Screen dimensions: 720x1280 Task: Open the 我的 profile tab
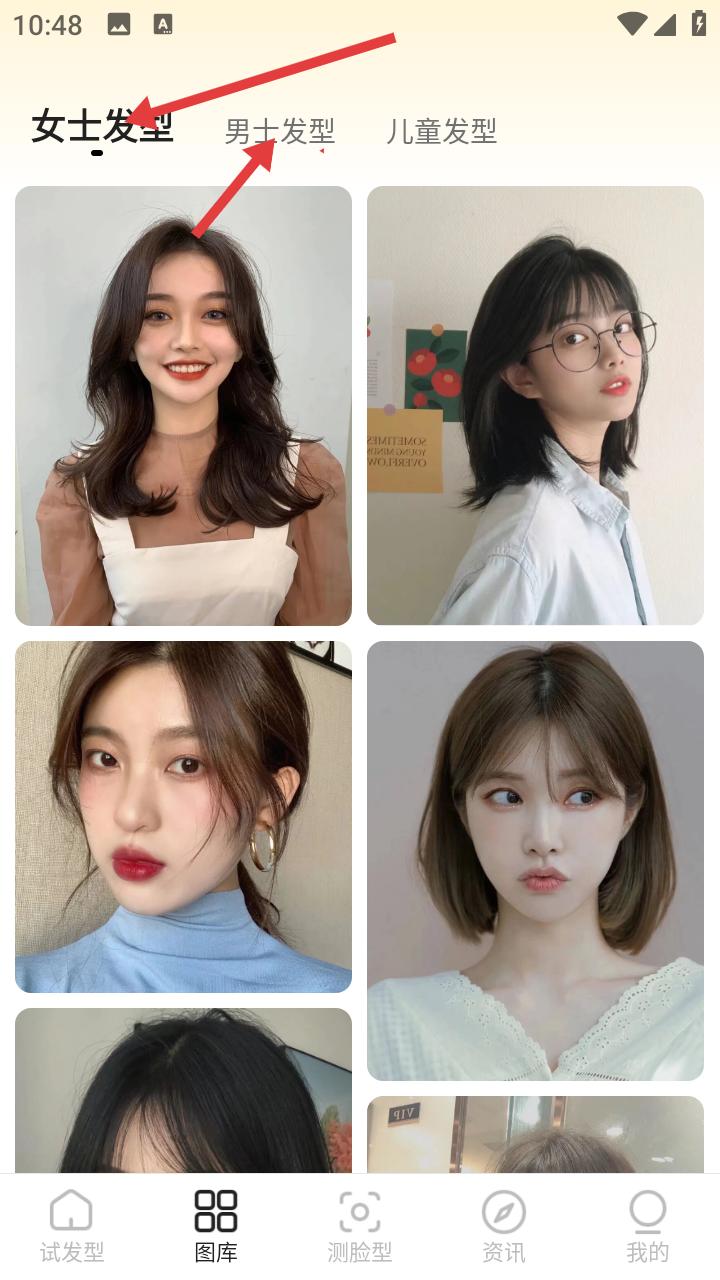click(x=648, y=1226)
